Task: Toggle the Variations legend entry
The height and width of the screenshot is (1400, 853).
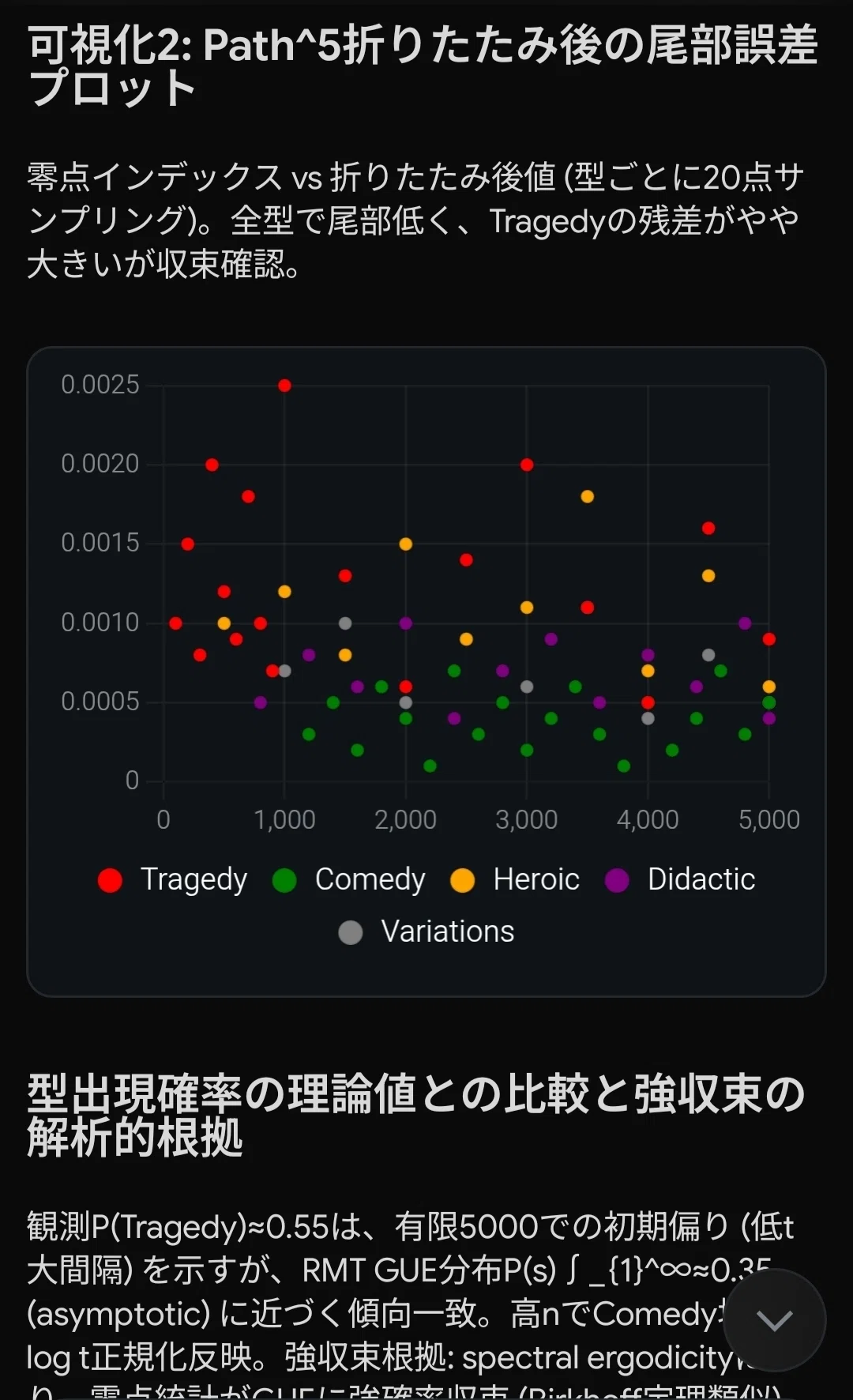Action: [426, 931]
